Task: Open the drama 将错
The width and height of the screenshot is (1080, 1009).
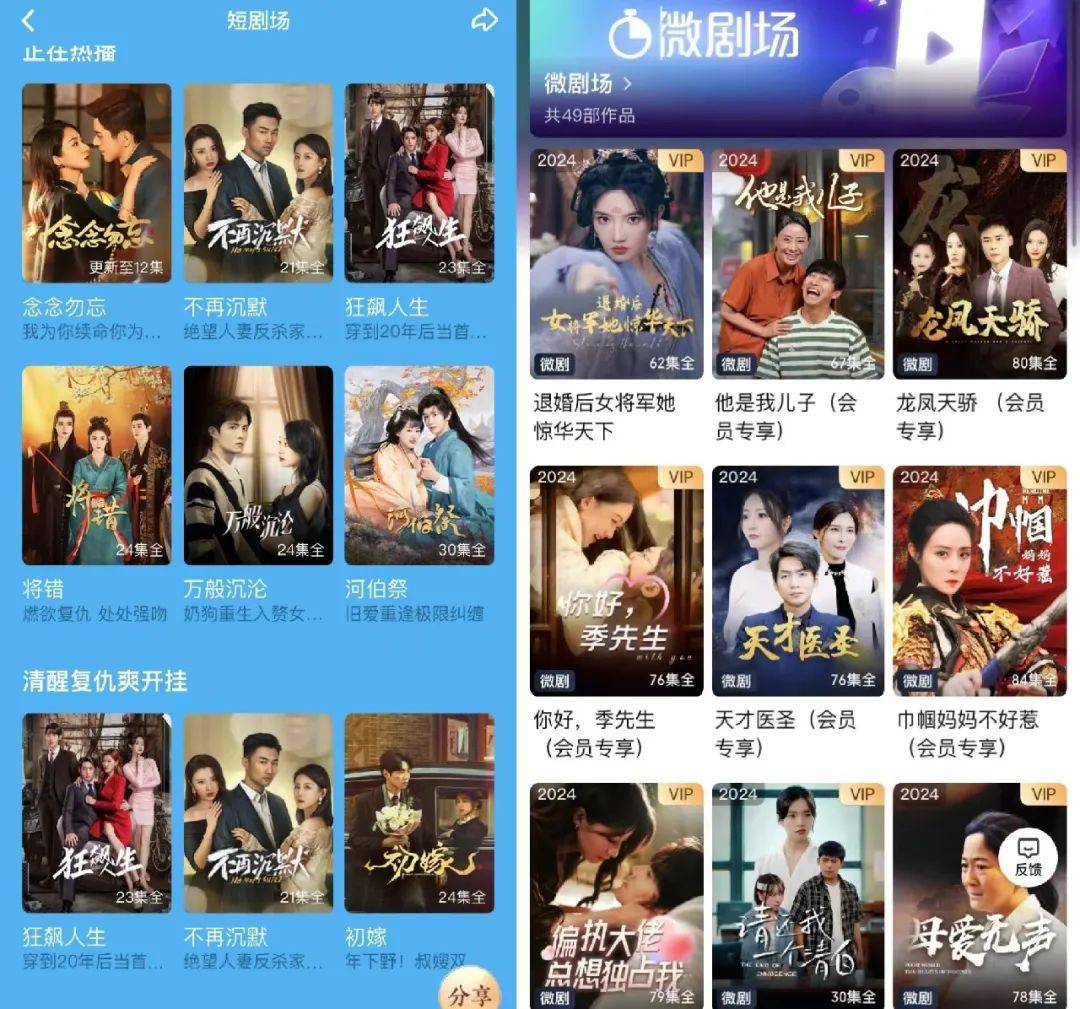Action: (96, 465)
